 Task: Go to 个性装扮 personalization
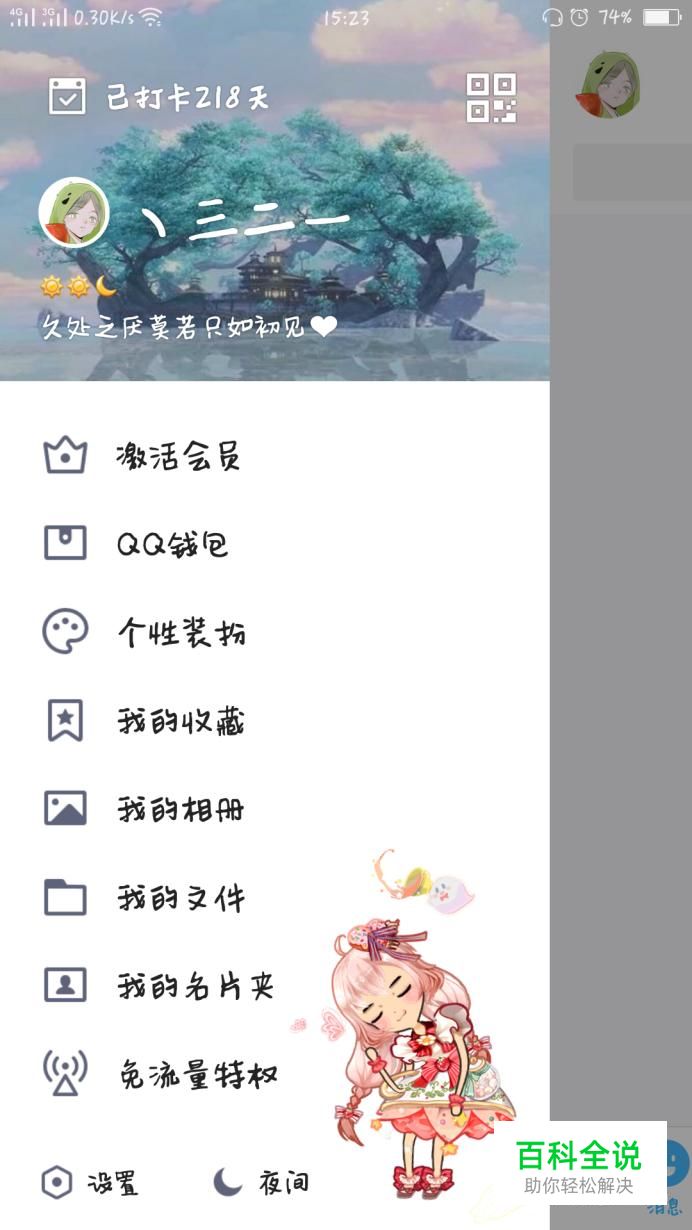[180, 633]
